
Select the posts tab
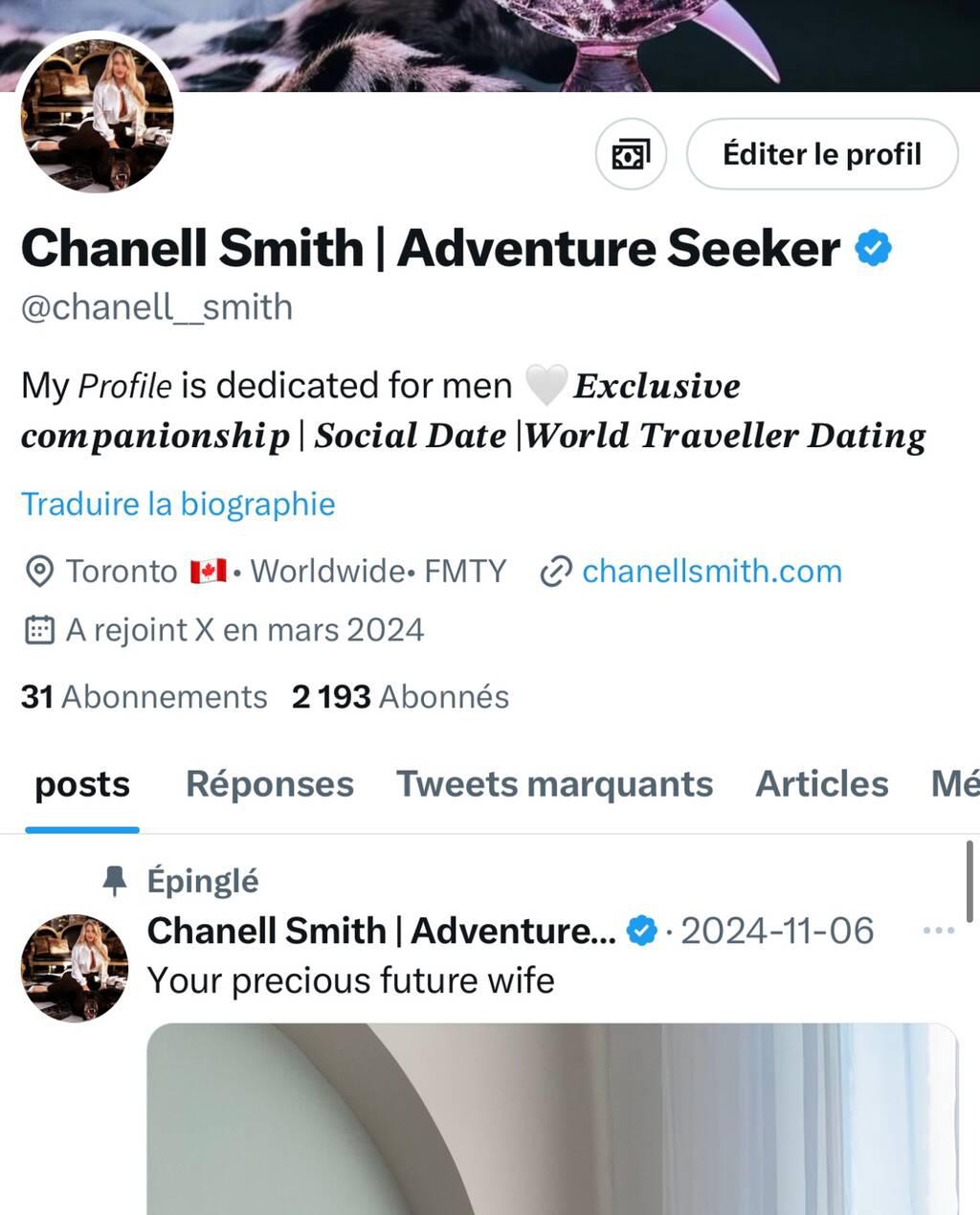tap(82, 784)
